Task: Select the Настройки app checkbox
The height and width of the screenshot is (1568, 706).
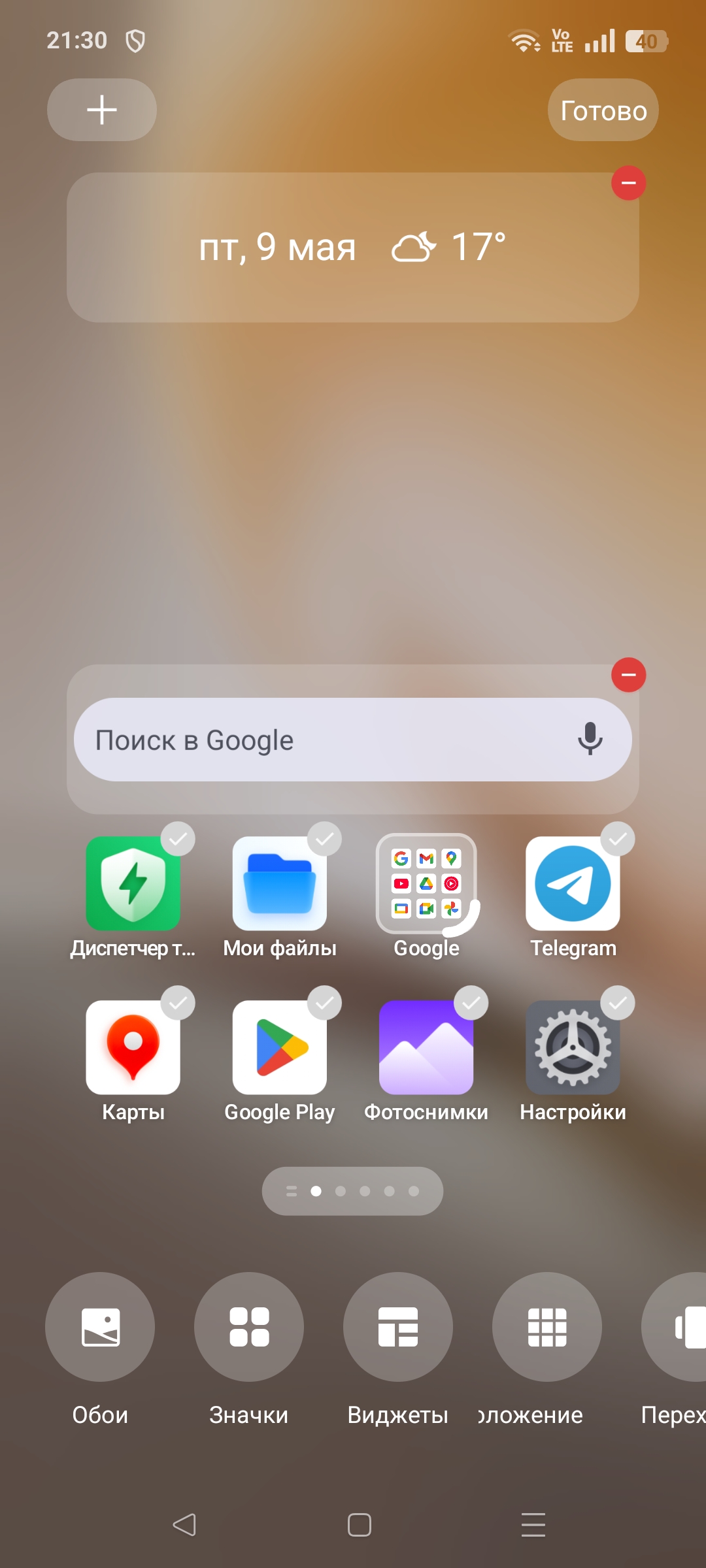Action: coord(617,1004)
